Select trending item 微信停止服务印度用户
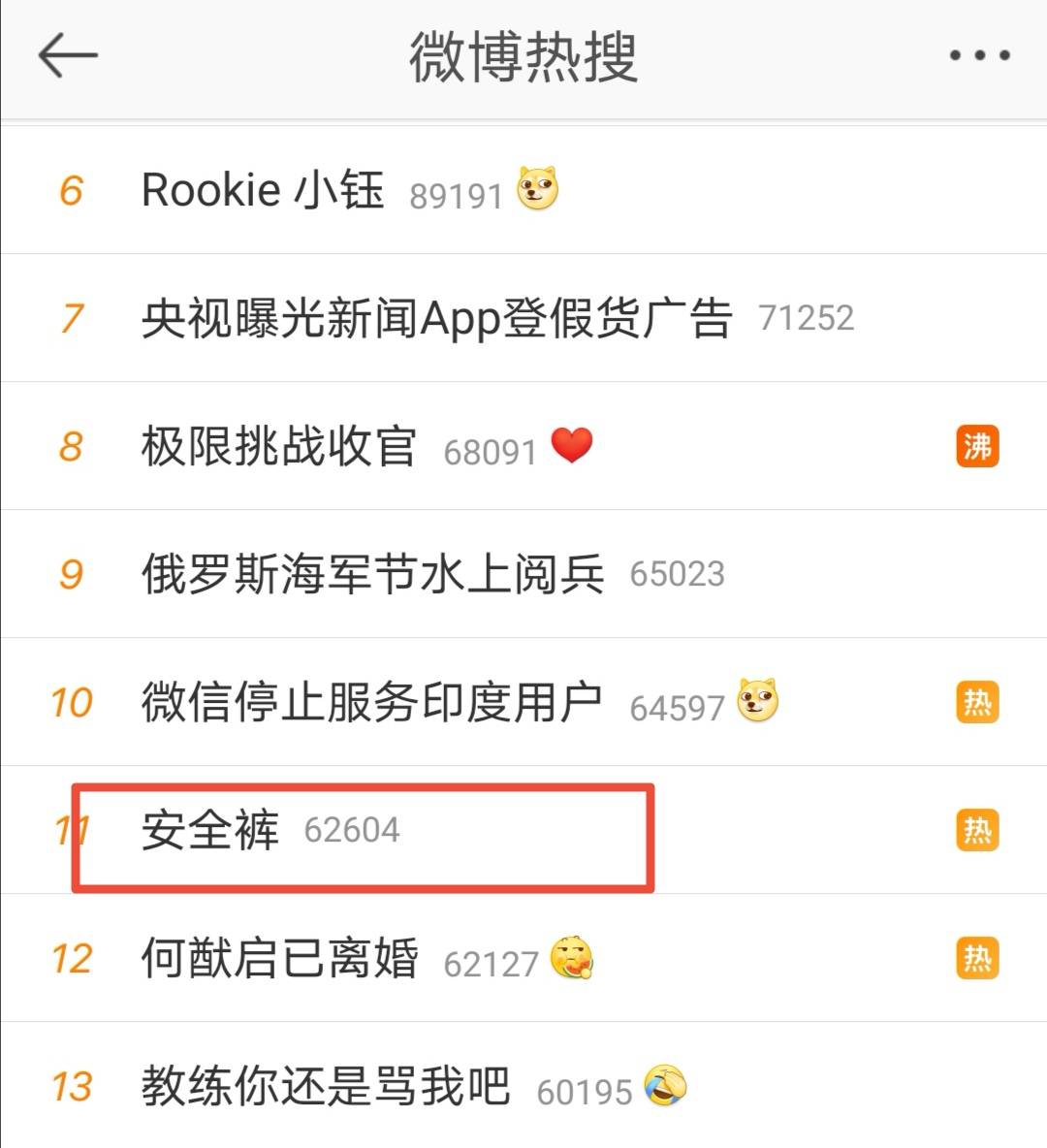Screen dimensions: 1047x1148 (x=372, y=702)
